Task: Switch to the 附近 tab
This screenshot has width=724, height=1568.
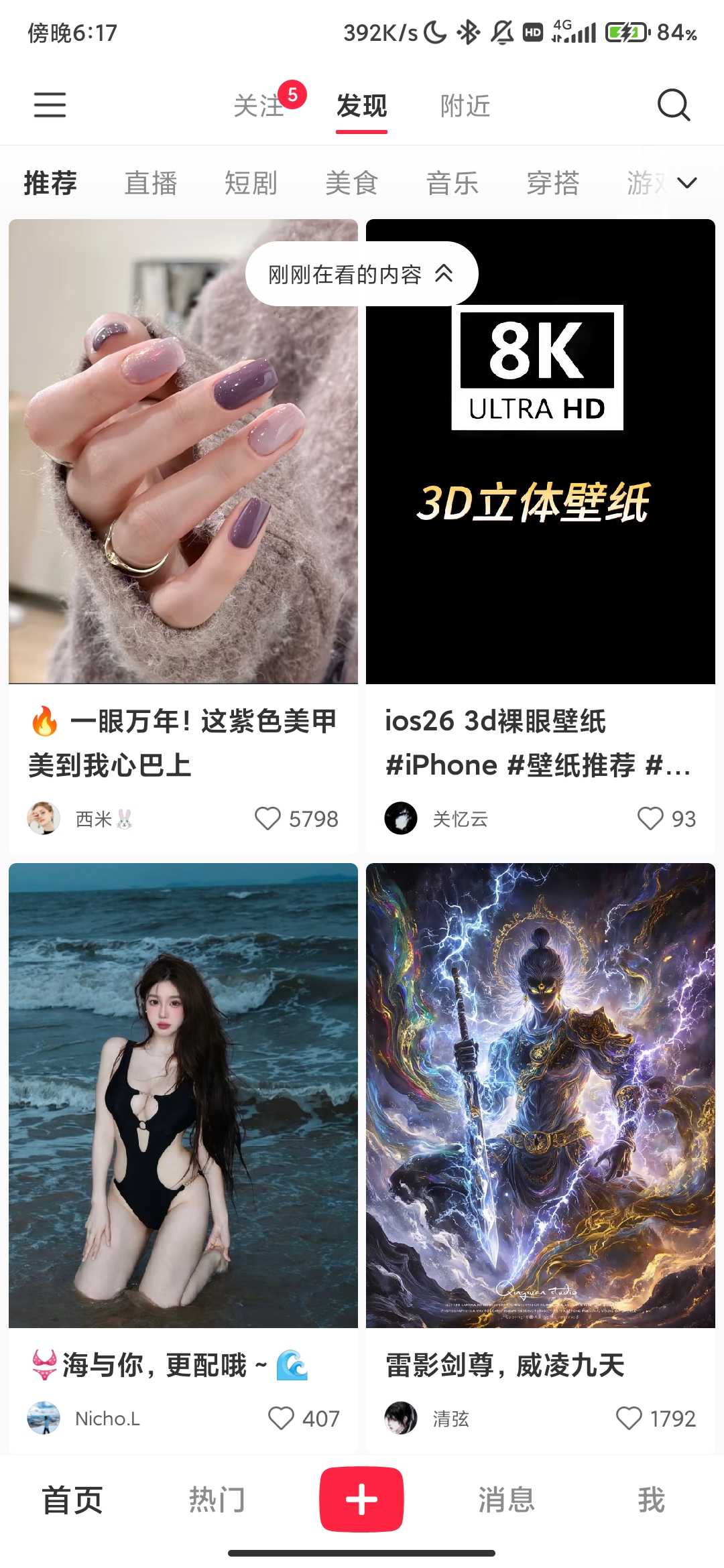Action: 465,106
